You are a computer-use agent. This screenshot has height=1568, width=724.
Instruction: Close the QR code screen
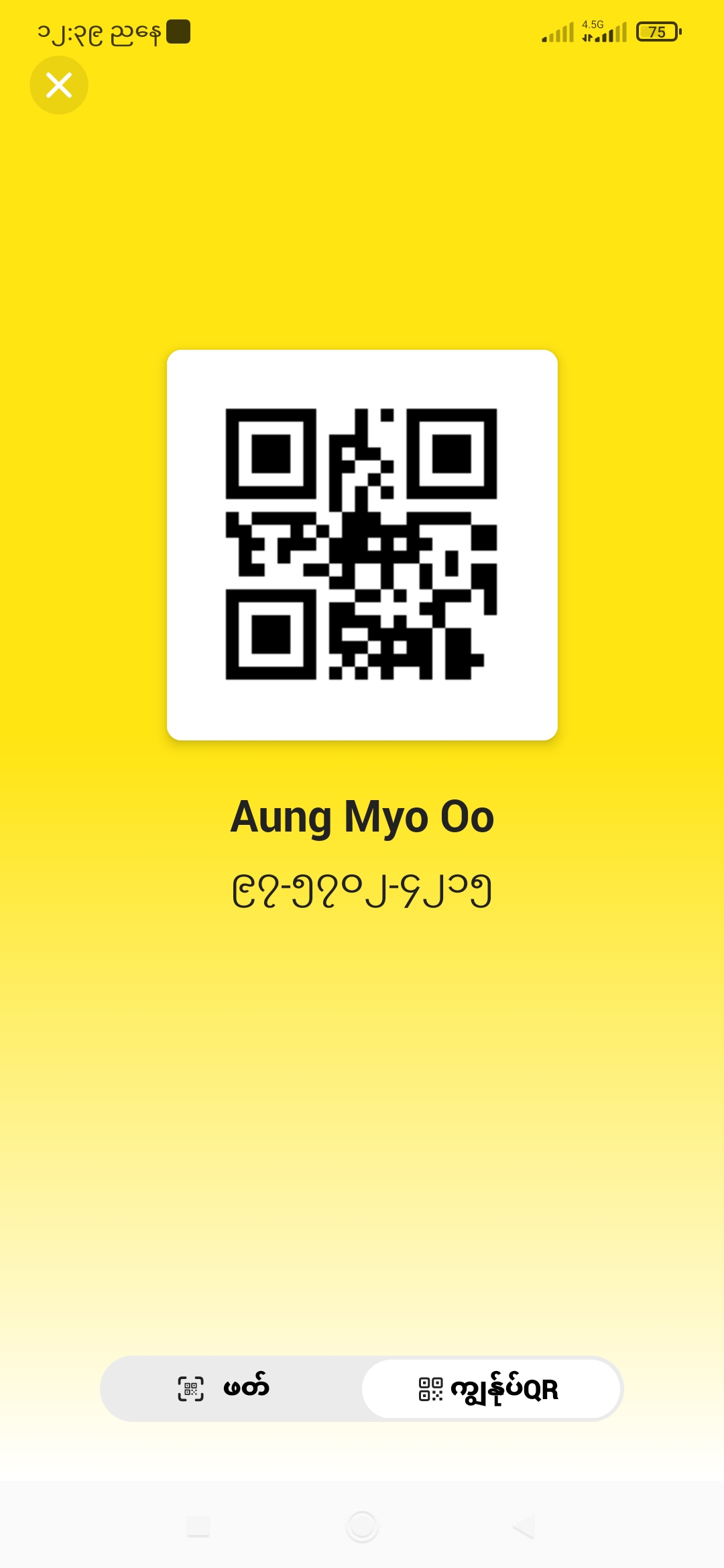coord(59,85)
